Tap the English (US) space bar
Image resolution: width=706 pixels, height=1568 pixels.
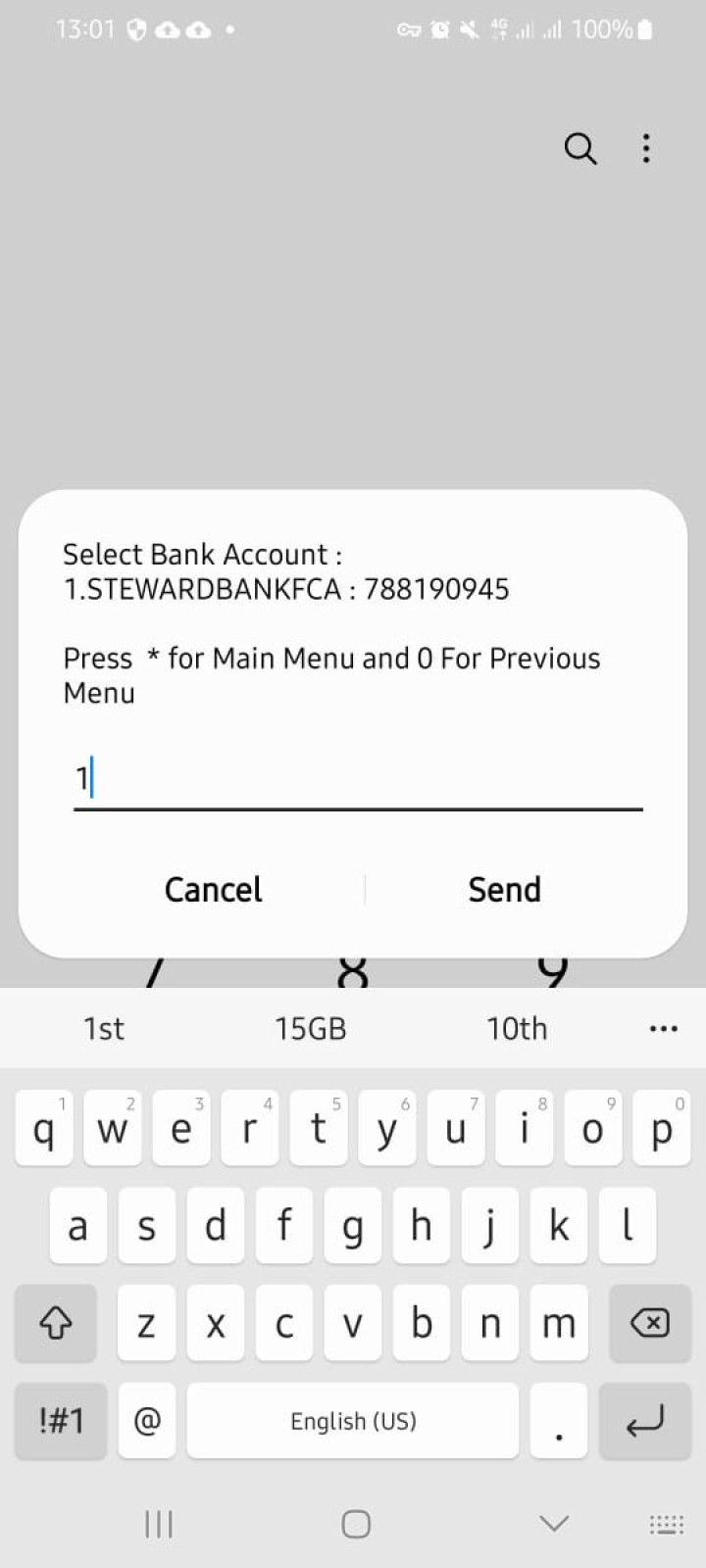pyautogui.click(x=353, y=1420)
